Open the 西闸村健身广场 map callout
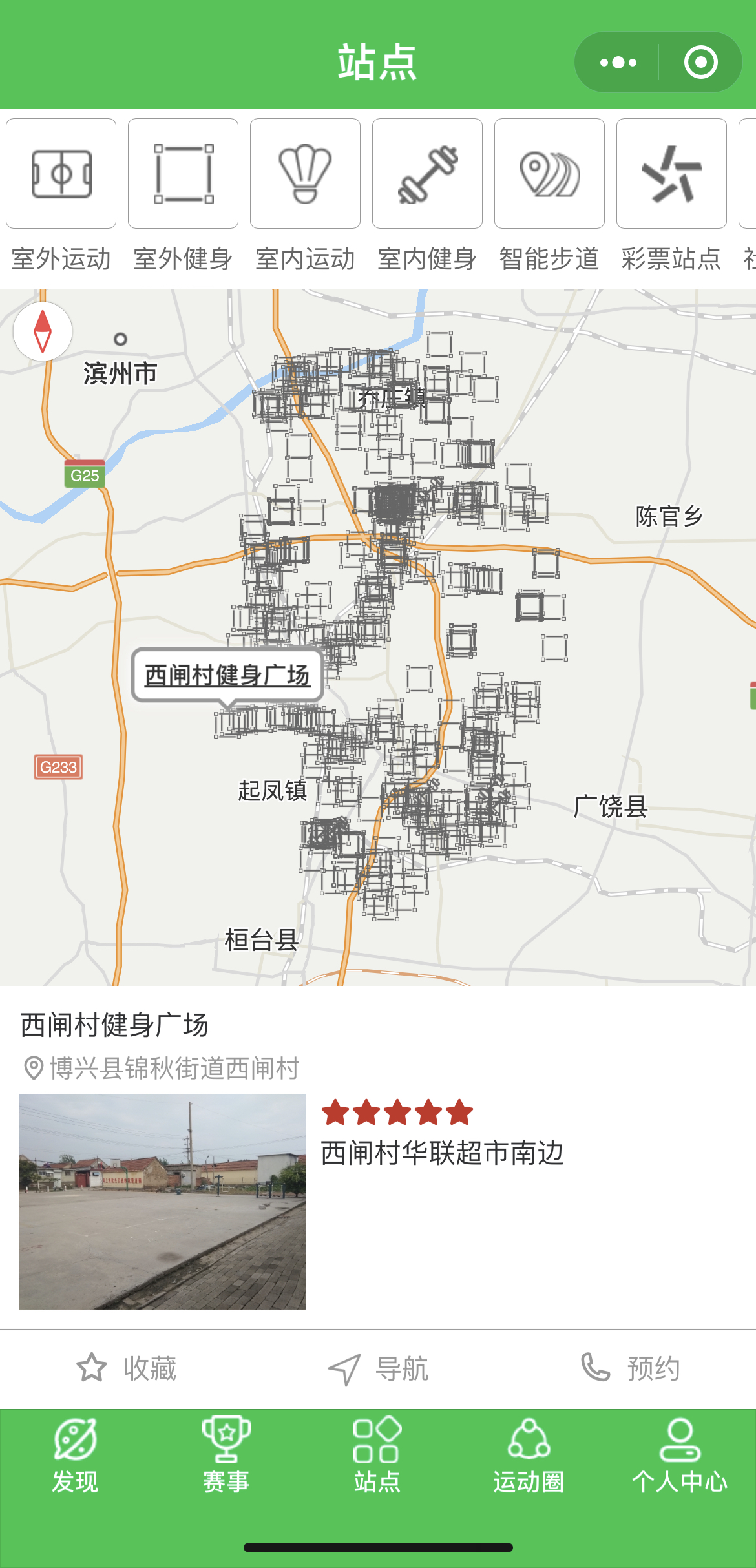This screenshot has height=1568, width=756. coord(227,675)
